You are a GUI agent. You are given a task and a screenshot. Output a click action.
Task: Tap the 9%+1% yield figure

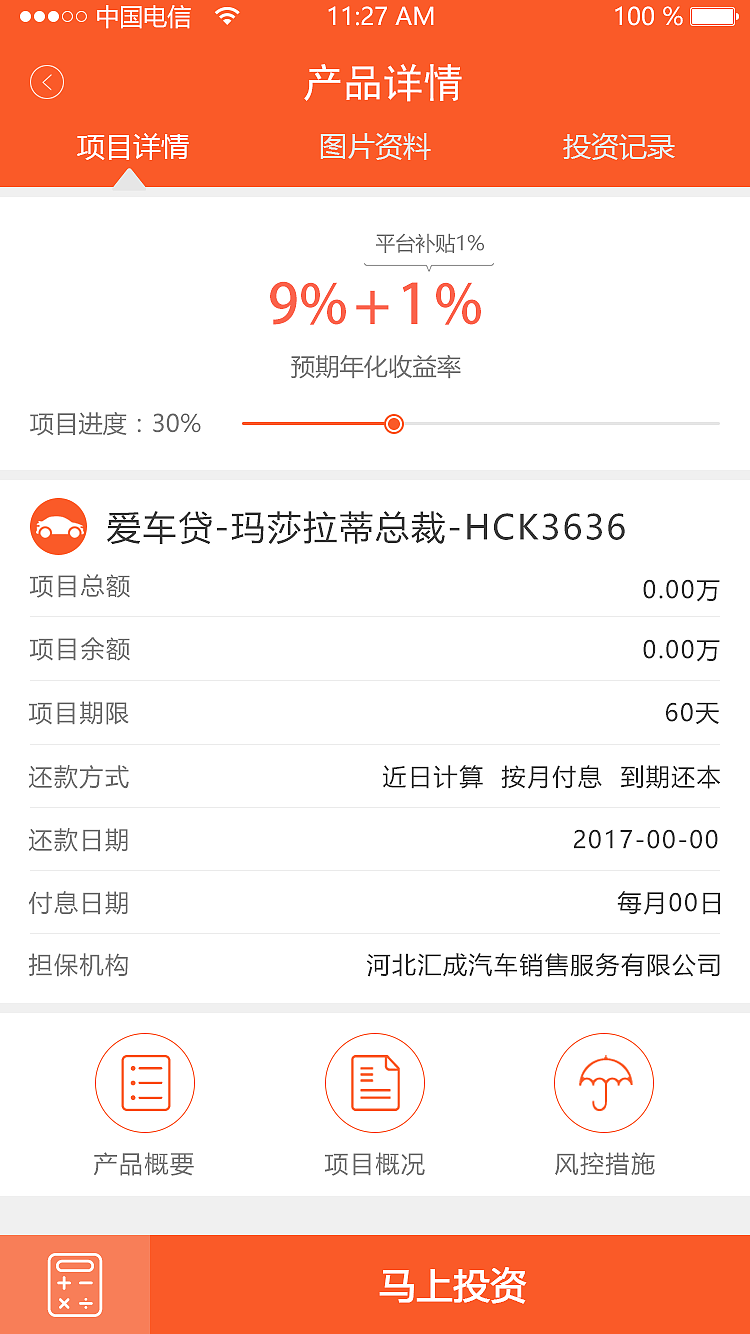(375, 307)
